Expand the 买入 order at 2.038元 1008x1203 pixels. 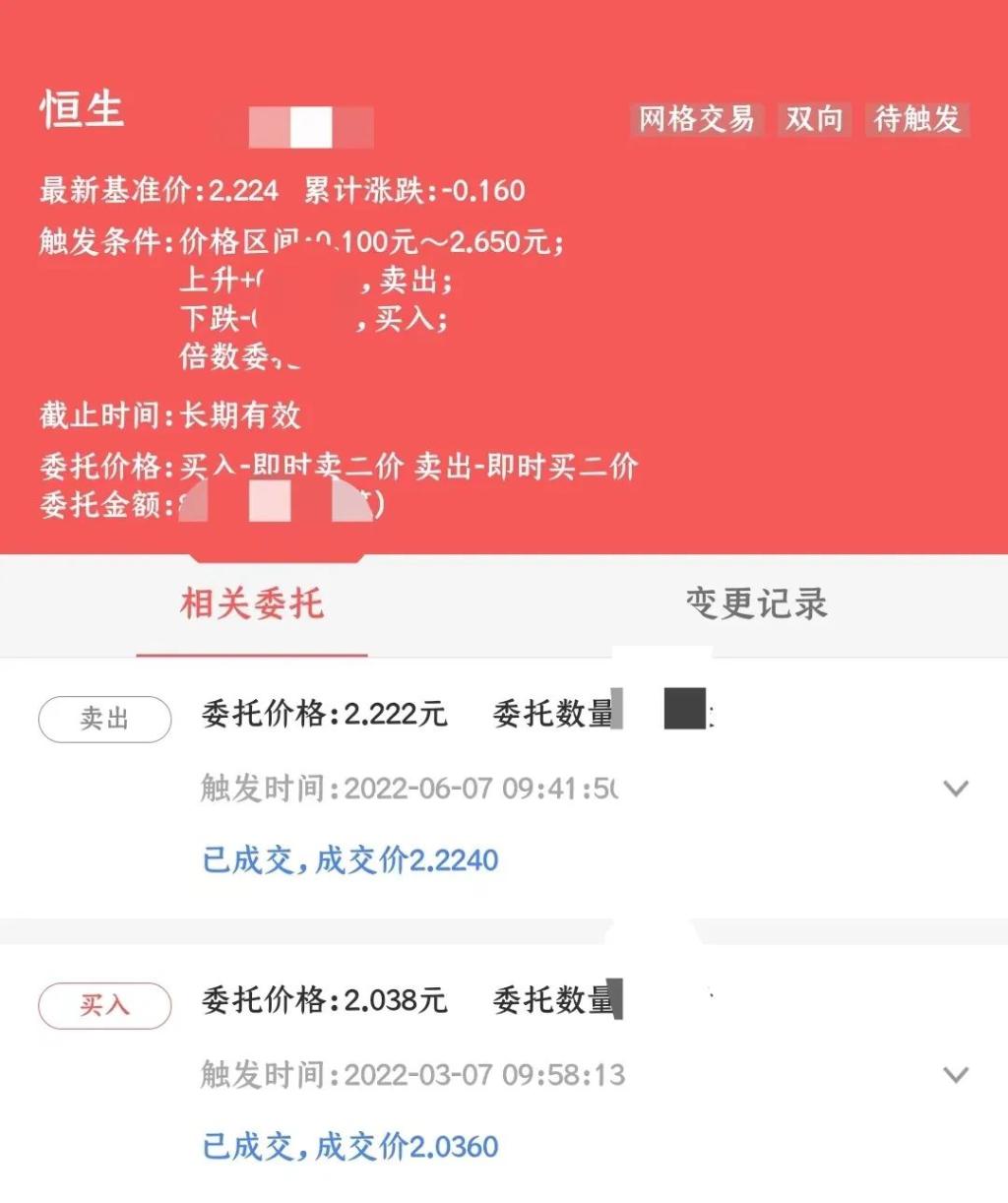click(x=956, y=1075)
